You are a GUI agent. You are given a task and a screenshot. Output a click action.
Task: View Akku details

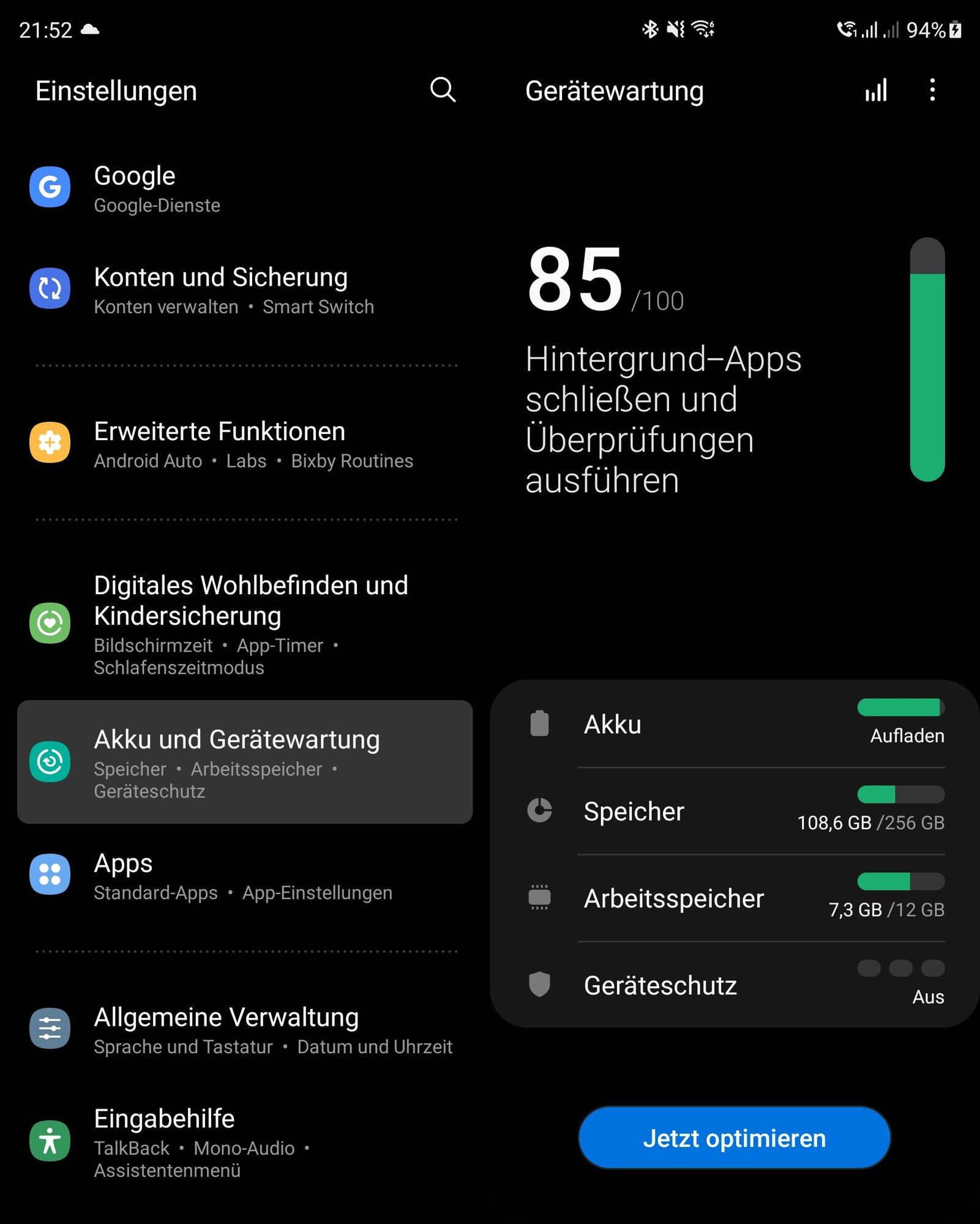[735, 725]
